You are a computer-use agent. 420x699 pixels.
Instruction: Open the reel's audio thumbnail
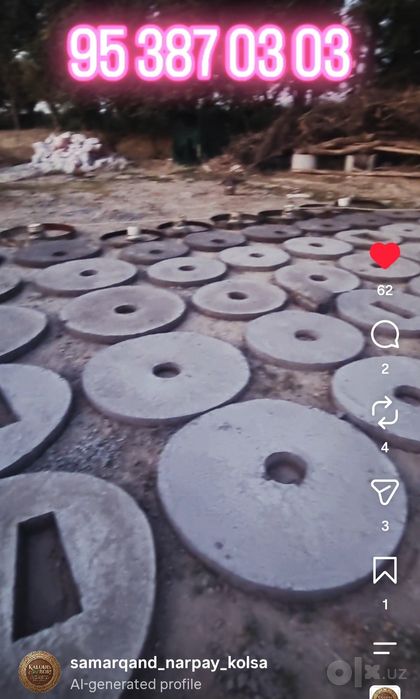[385, 692]
